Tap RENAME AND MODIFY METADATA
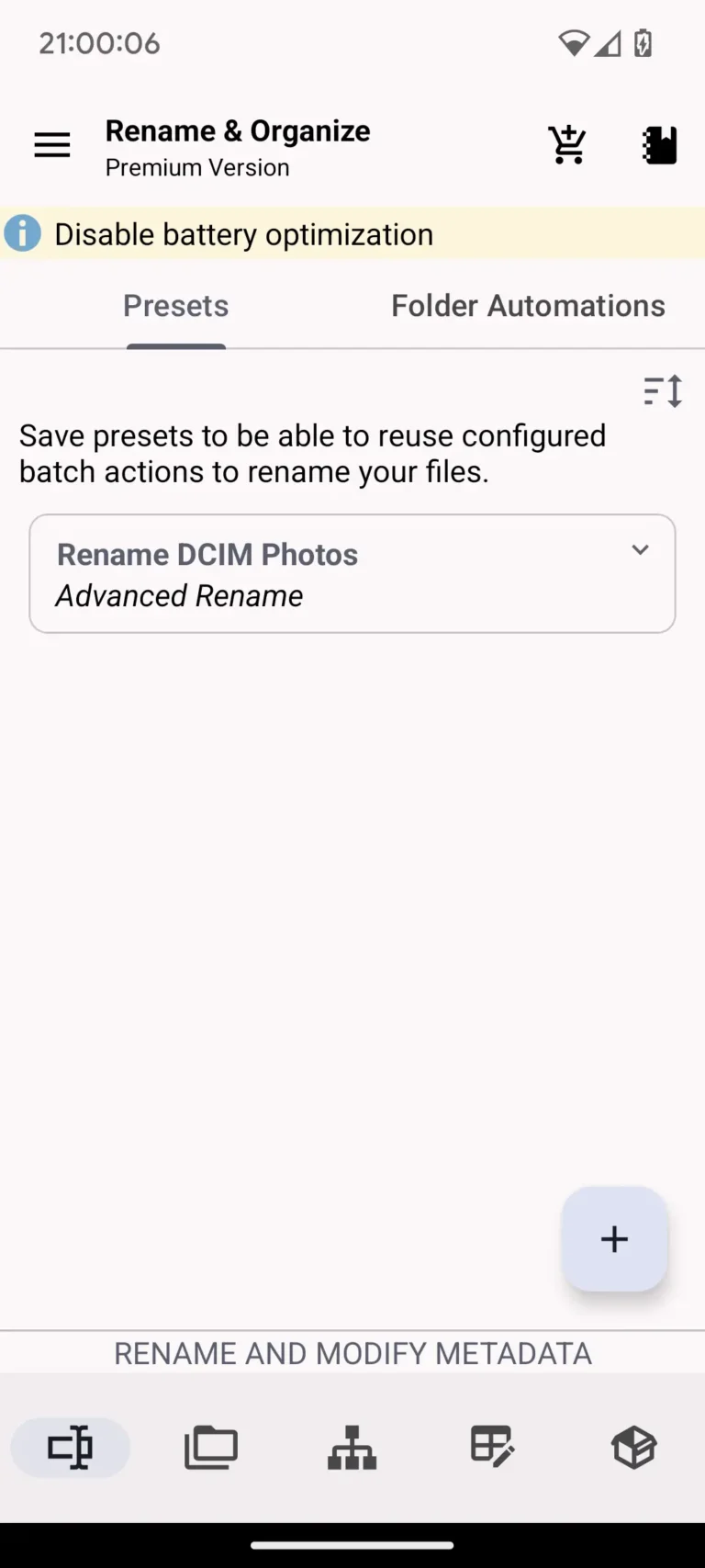705x1568 pixels. tap(352, 1353)
